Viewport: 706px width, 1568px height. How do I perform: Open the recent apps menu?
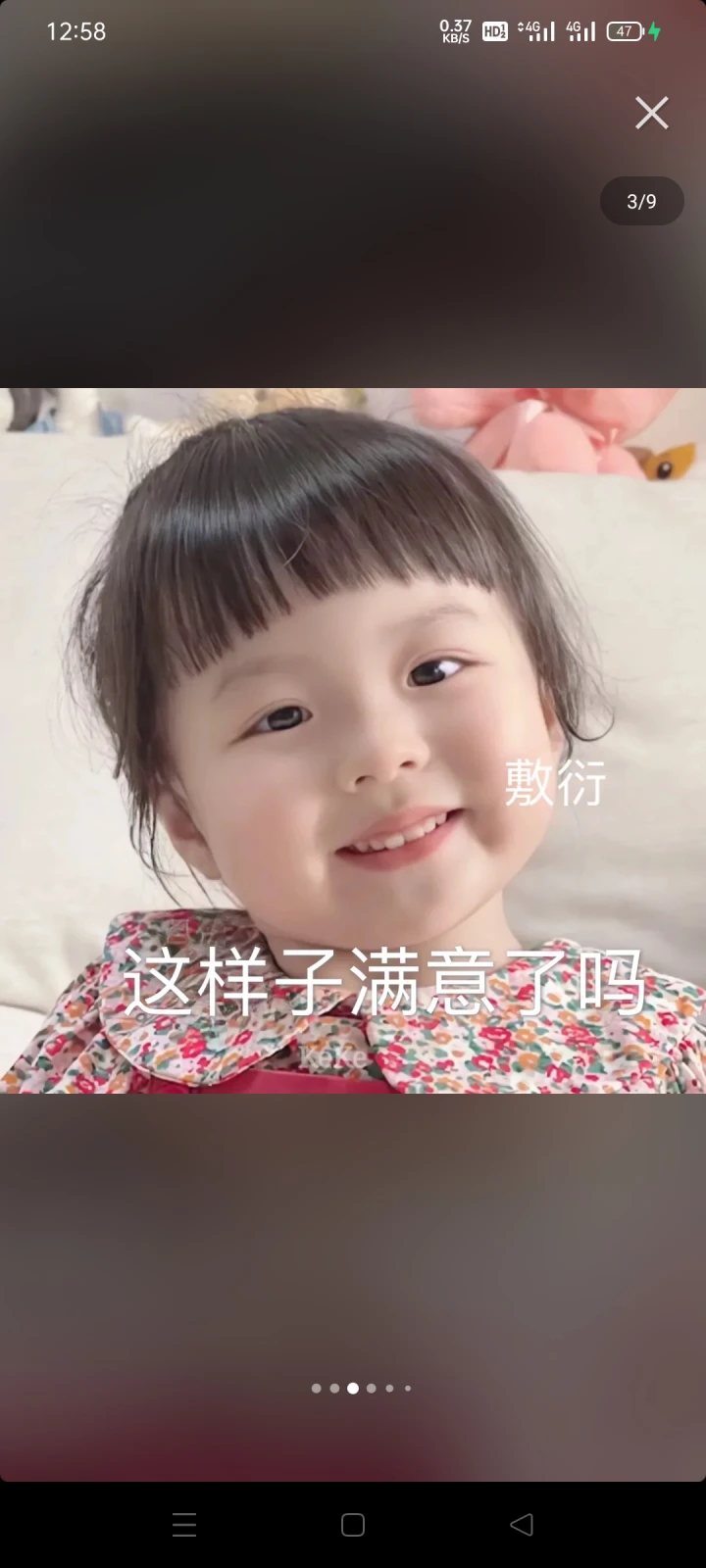pos(184,1524)
